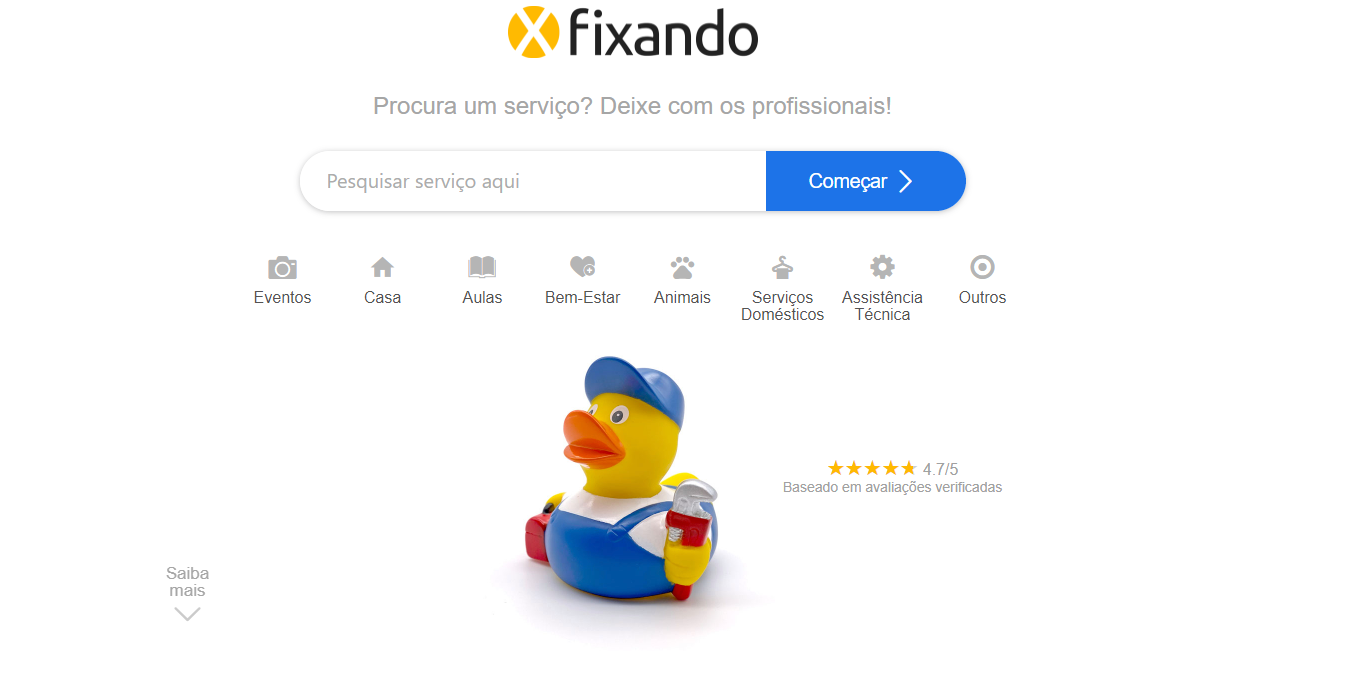The height and width of the screenshot is (695, 1353).
Task: Open the Outros category
Action: [x=982, y=280]
